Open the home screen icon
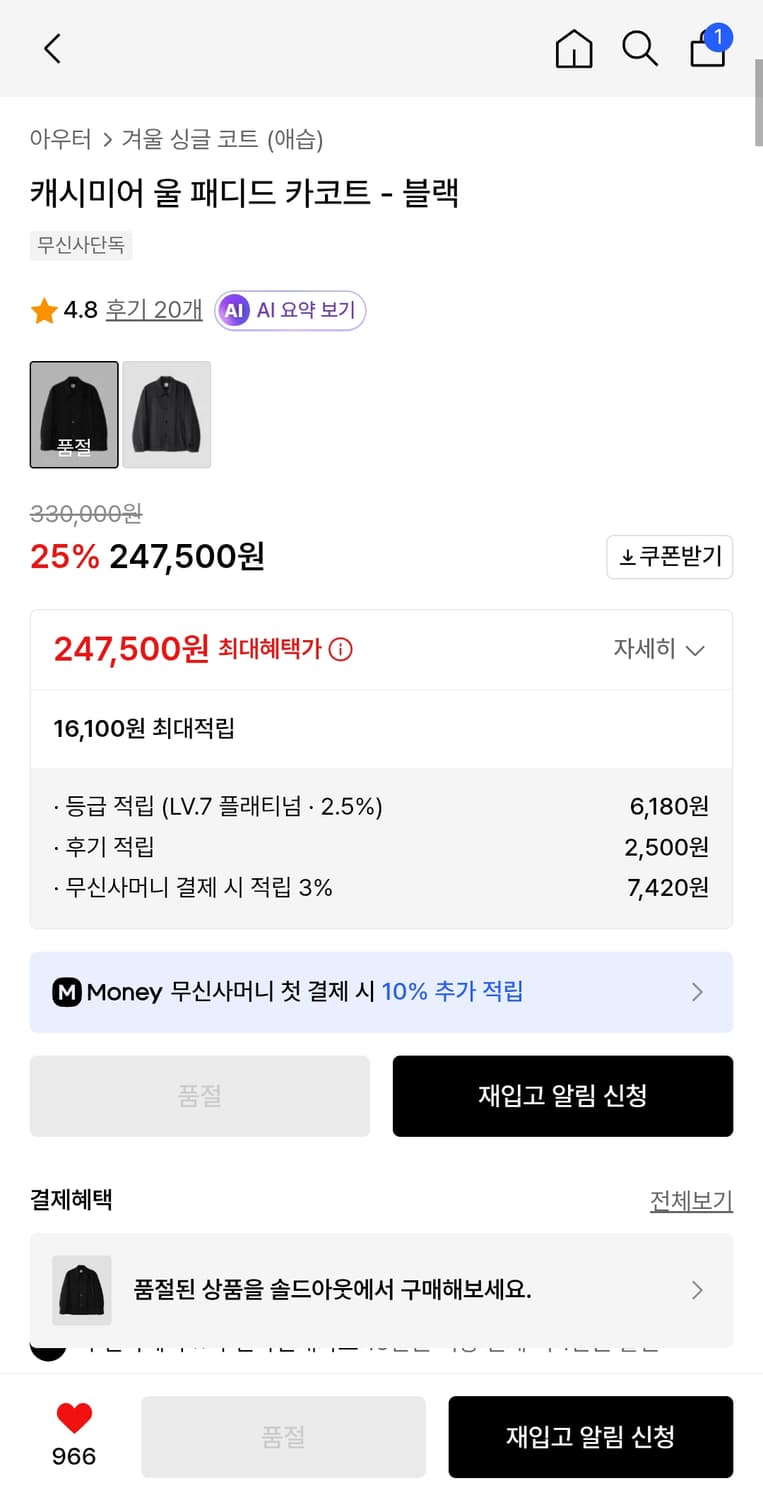 [573, 48]
